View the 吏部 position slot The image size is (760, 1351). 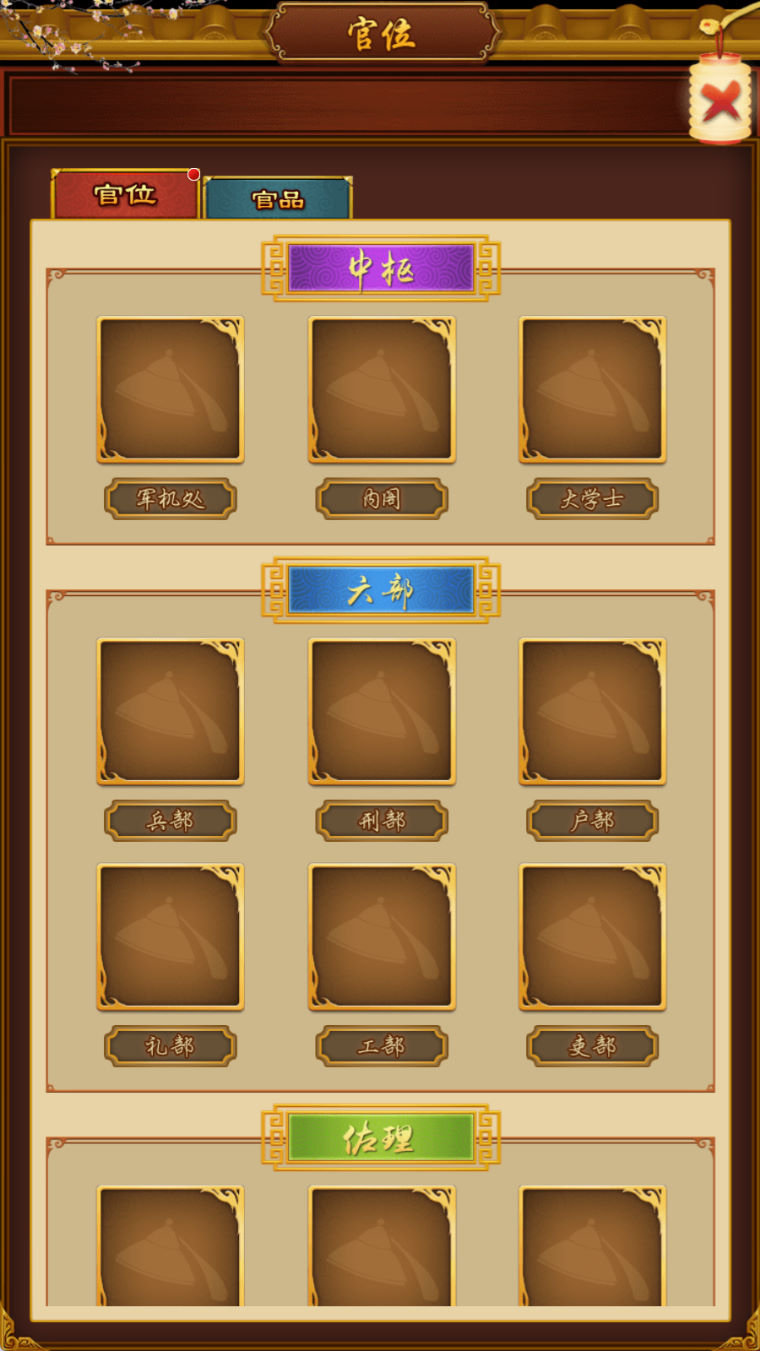pos(592,936)
